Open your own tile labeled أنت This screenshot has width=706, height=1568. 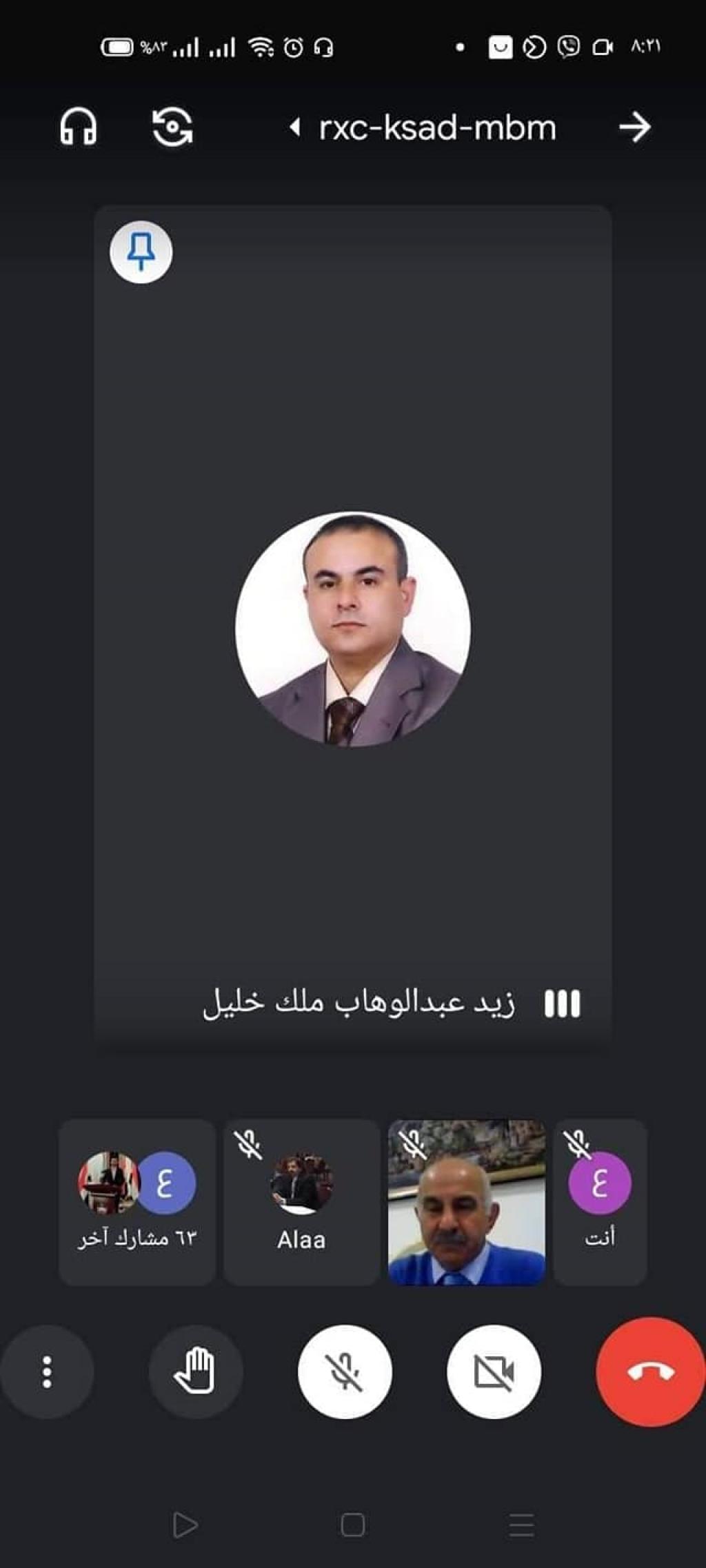tap(600, 1202)
